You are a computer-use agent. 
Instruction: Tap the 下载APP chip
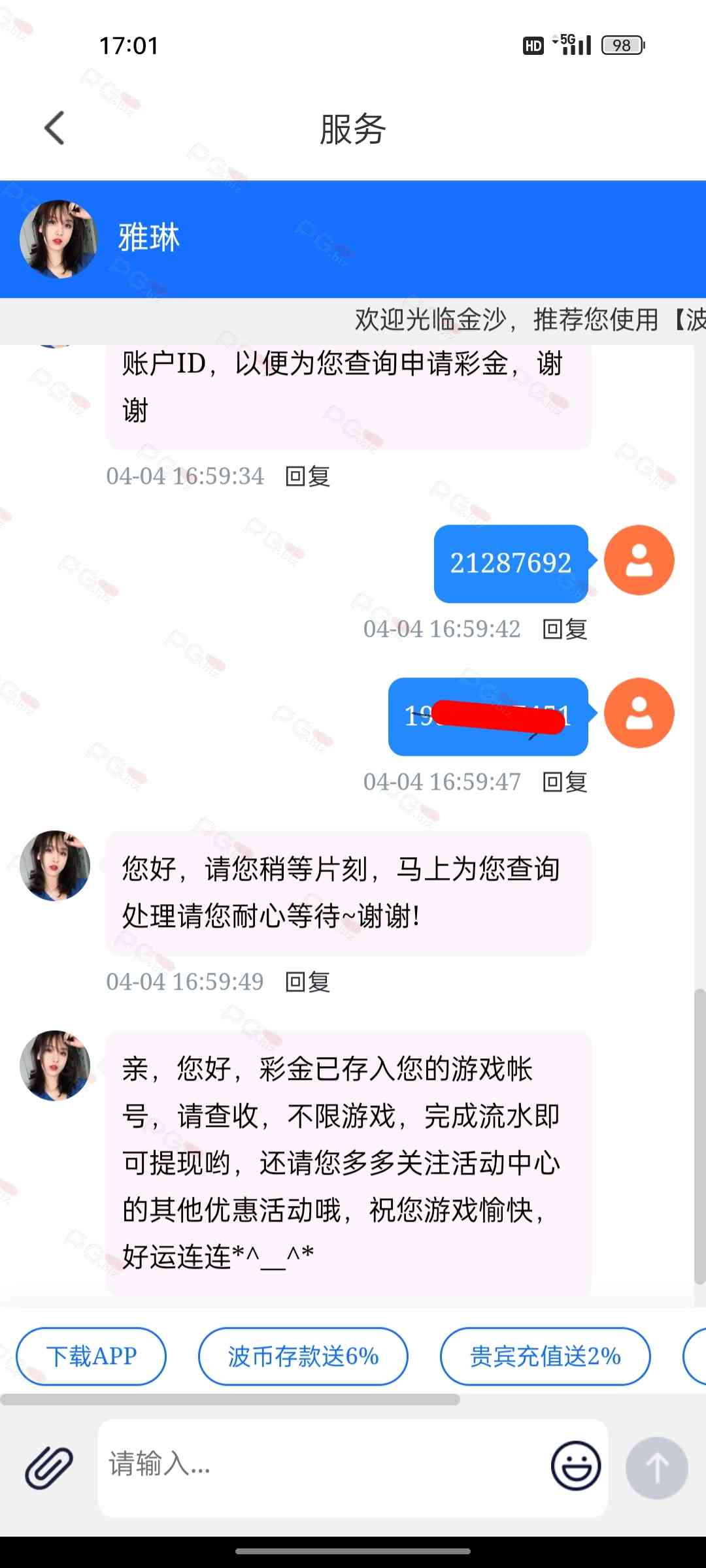pyautogui.click(x=91, y=1356)
